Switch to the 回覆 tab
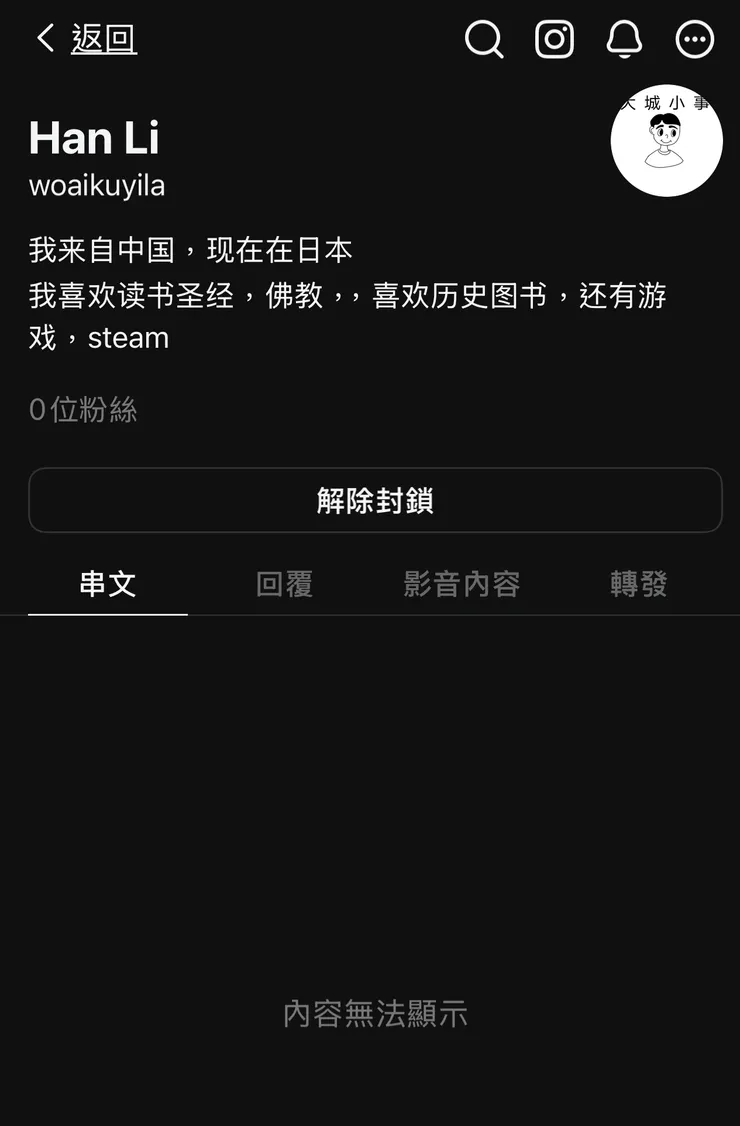Viewport: 740px width, 1126px height. pos(284,584)
